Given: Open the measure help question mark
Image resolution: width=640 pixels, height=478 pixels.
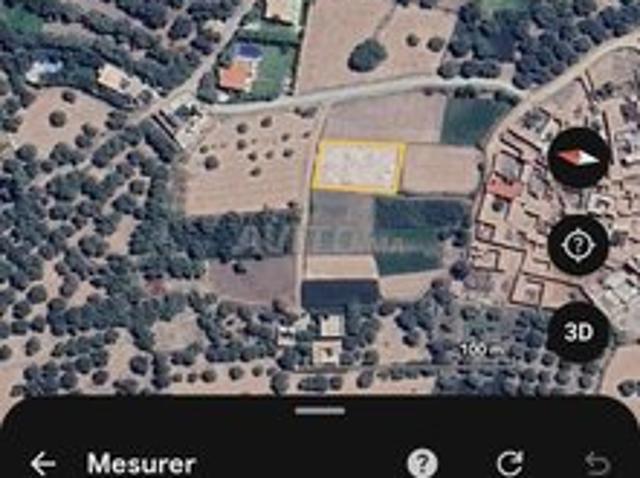Looking at the screenshot, I should click(x=422, y=463).
